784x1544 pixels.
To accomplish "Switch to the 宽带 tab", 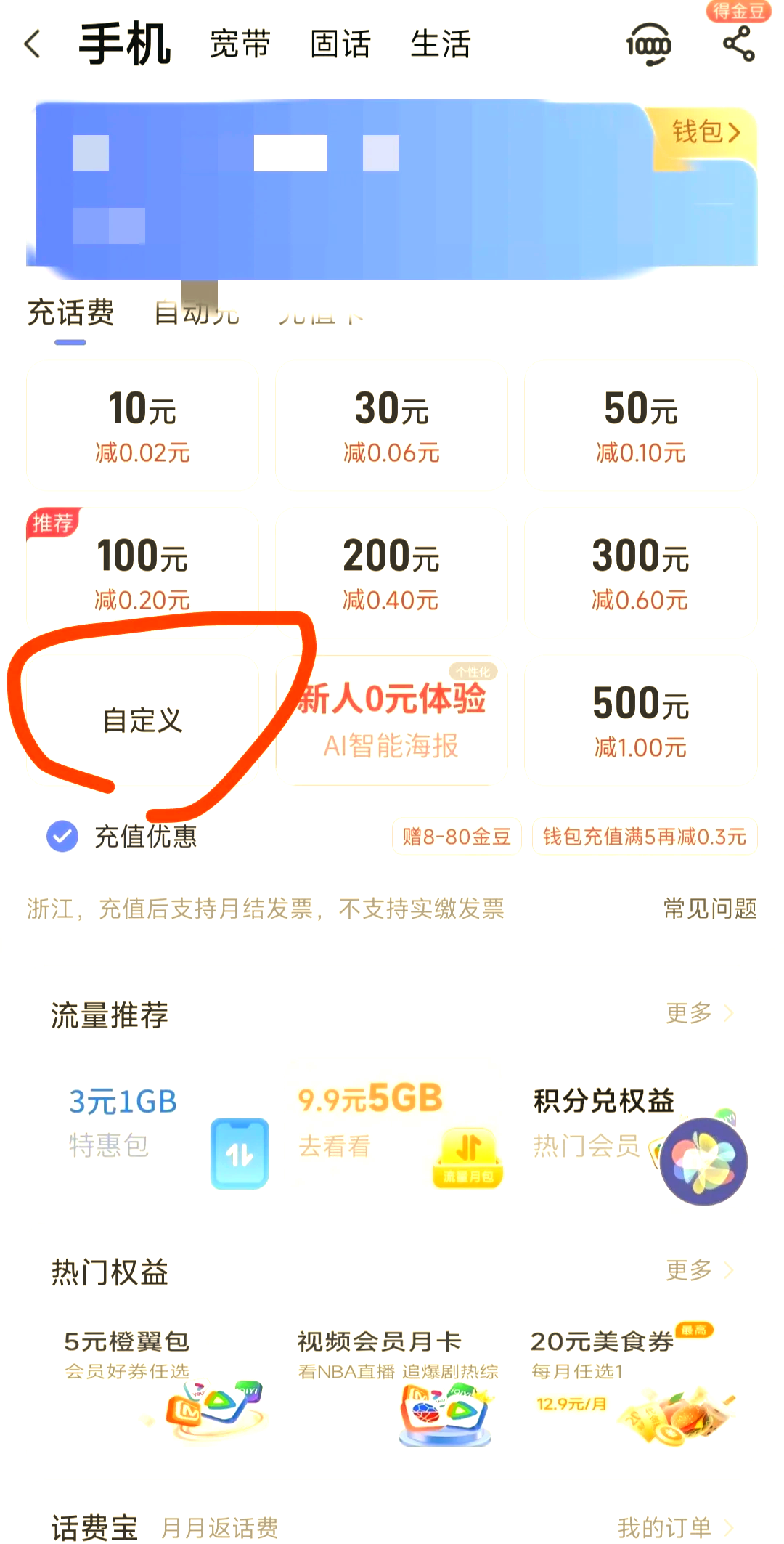I will 240,44.
